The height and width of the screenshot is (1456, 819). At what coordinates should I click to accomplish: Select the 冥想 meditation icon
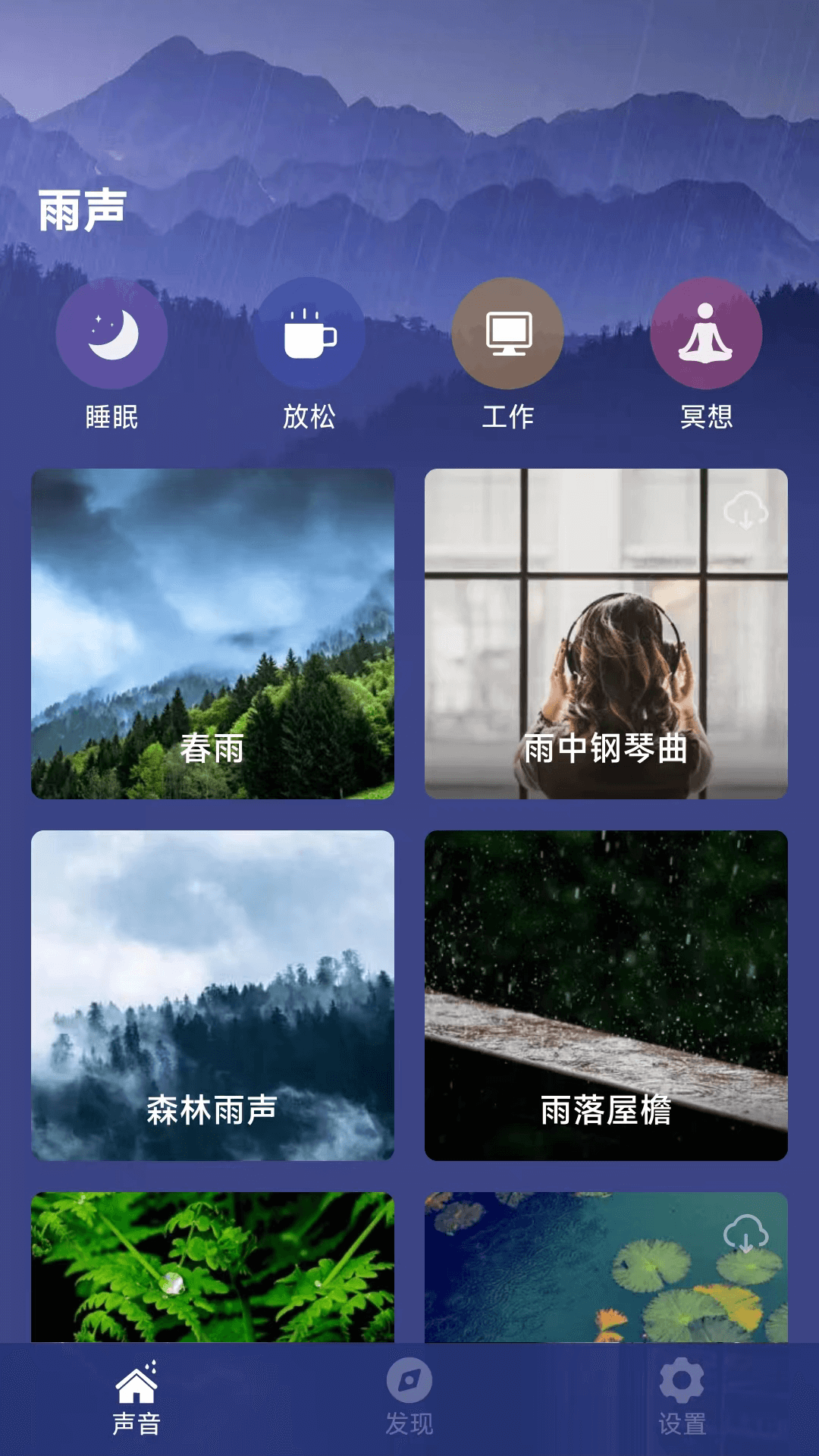[x=704, y=334]
